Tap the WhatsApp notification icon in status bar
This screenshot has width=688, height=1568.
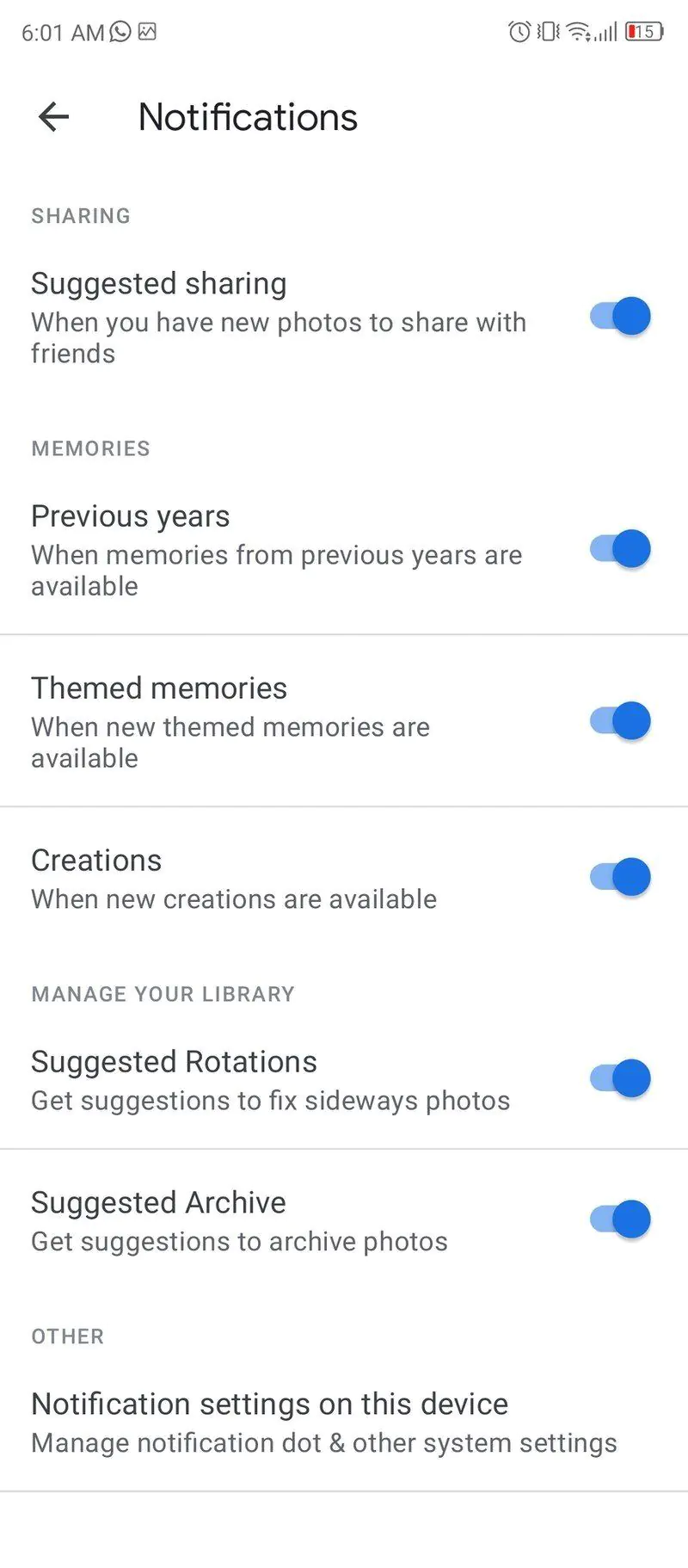[x=119, y=32]
